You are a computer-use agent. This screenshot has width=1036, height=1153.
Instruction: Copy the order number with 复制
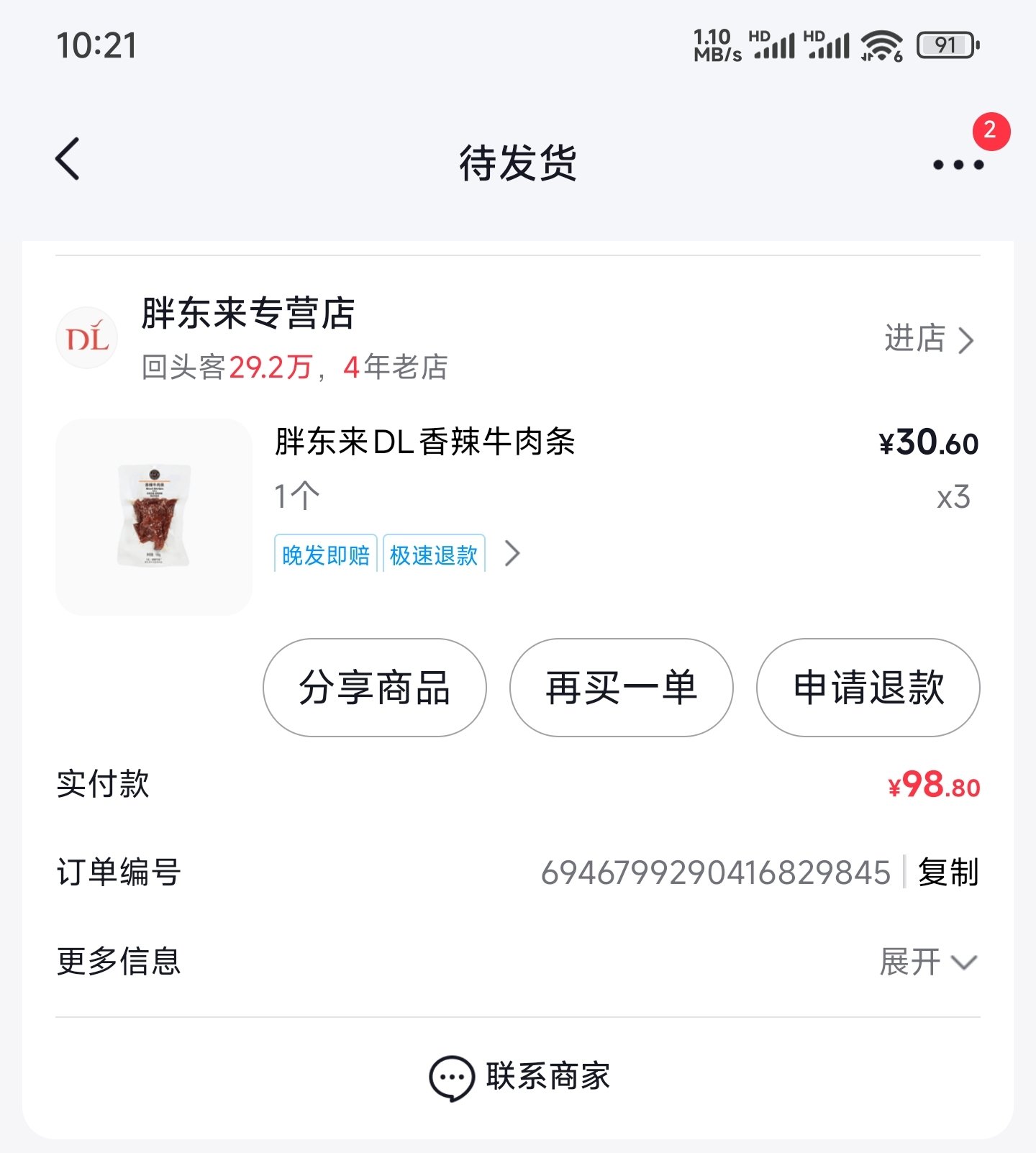948,872
